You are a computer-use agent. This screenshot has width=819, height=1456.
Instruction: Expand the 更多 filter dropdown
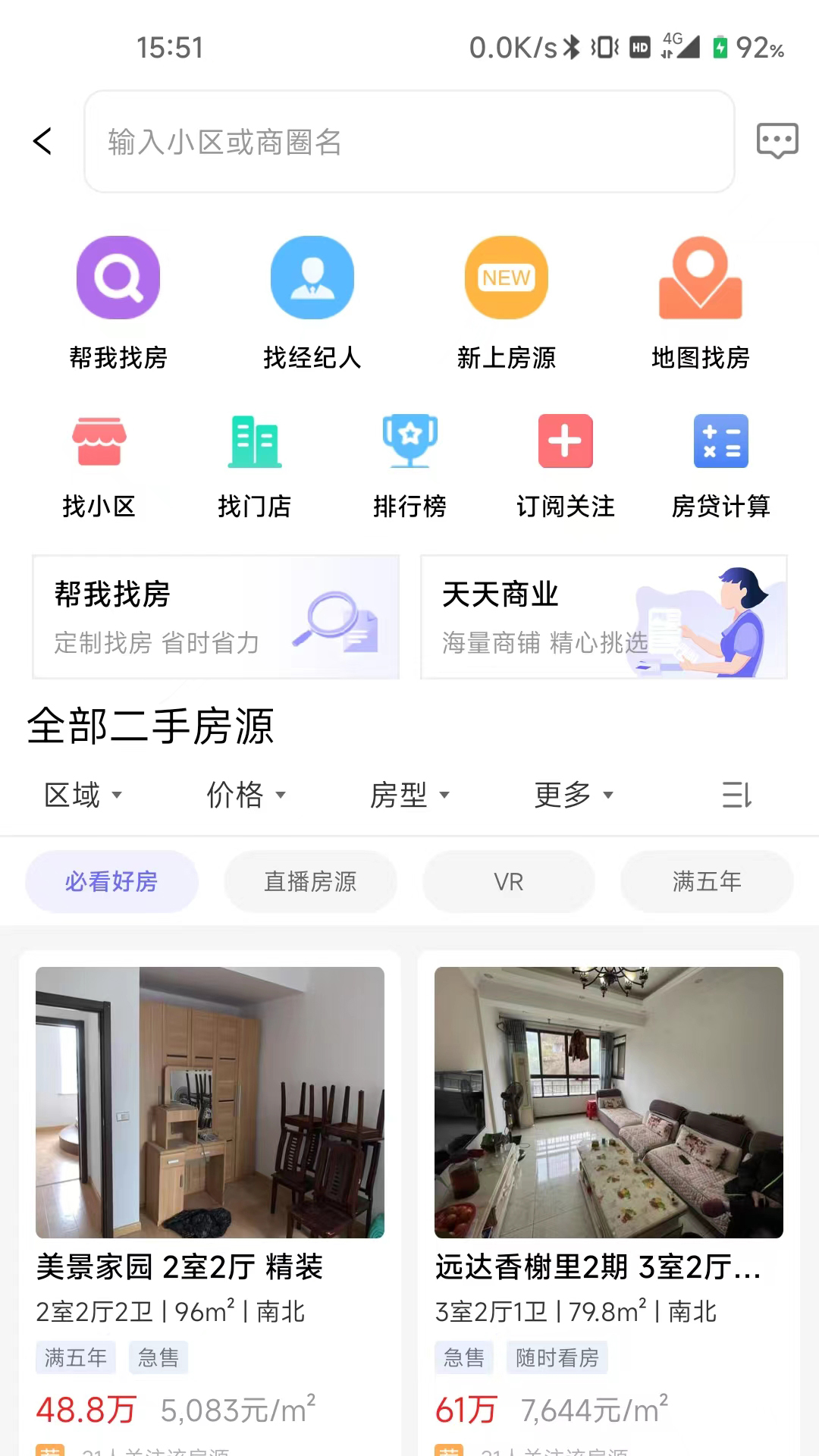click(573, 795)
